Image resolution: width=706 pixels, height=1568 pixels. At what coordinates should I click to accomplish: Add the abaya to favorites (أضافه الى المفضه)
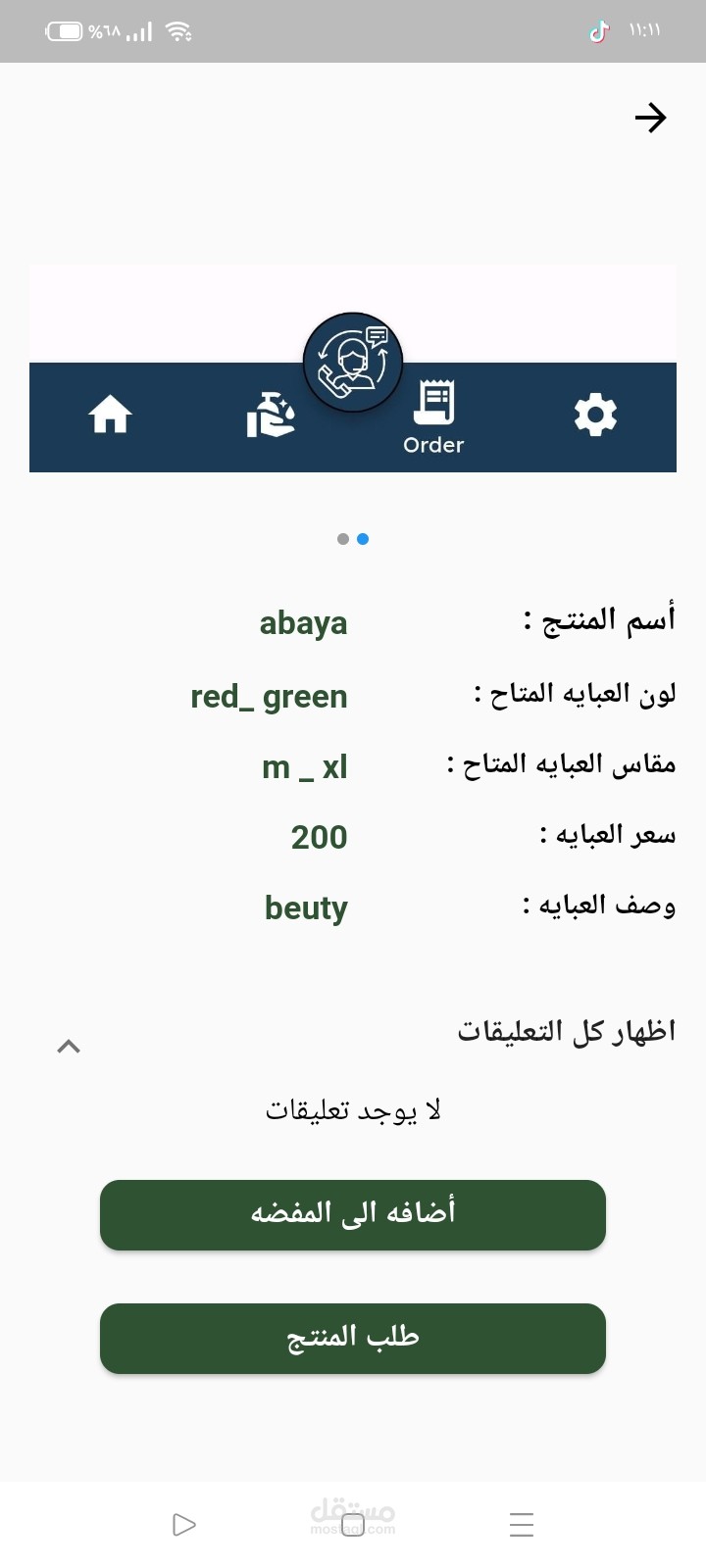point(353,1214)
